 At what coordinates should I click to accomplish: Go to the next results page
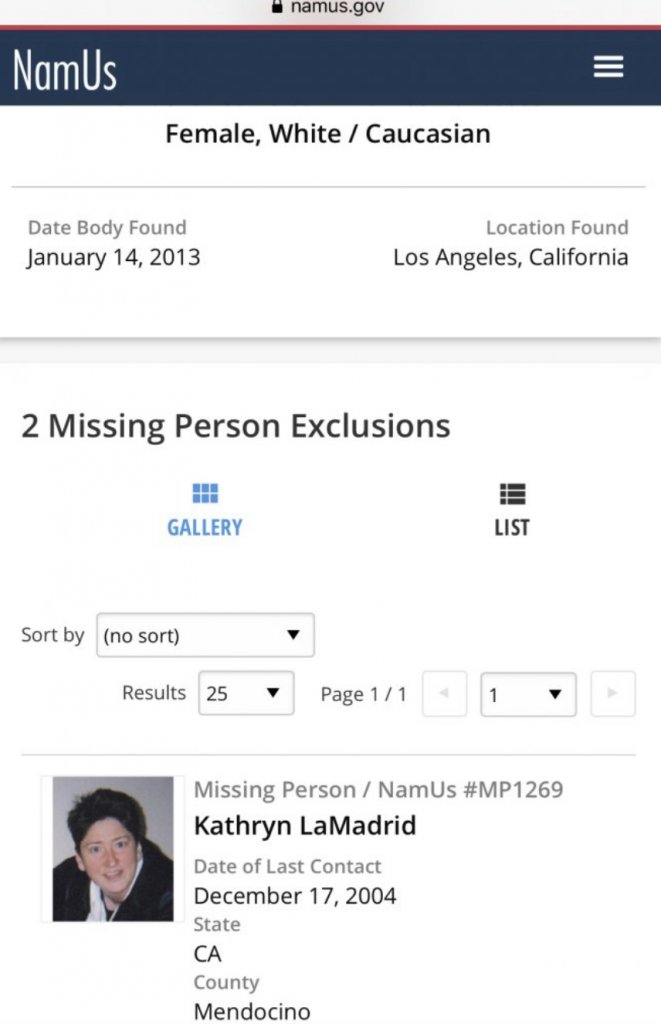point(612,694)
